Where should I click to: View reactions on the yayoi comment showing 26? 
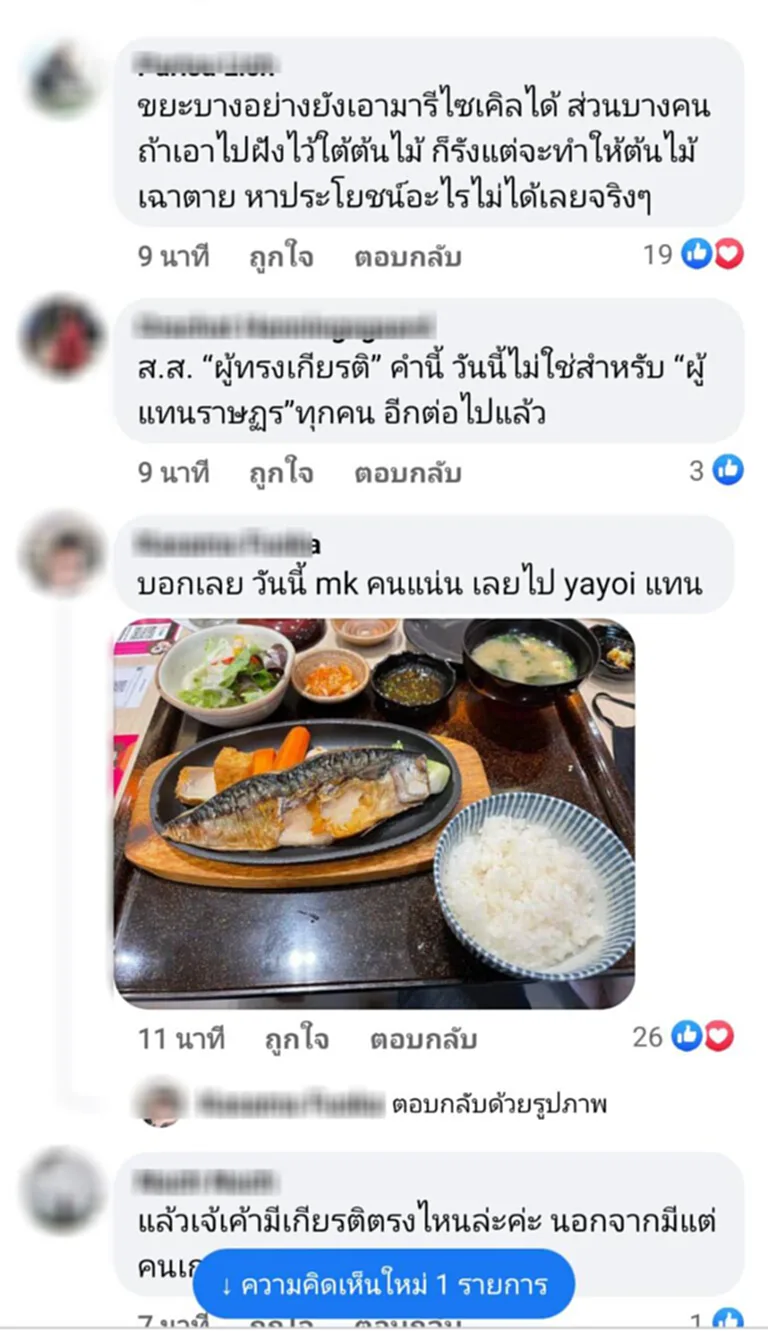[x=684, y=1037]
